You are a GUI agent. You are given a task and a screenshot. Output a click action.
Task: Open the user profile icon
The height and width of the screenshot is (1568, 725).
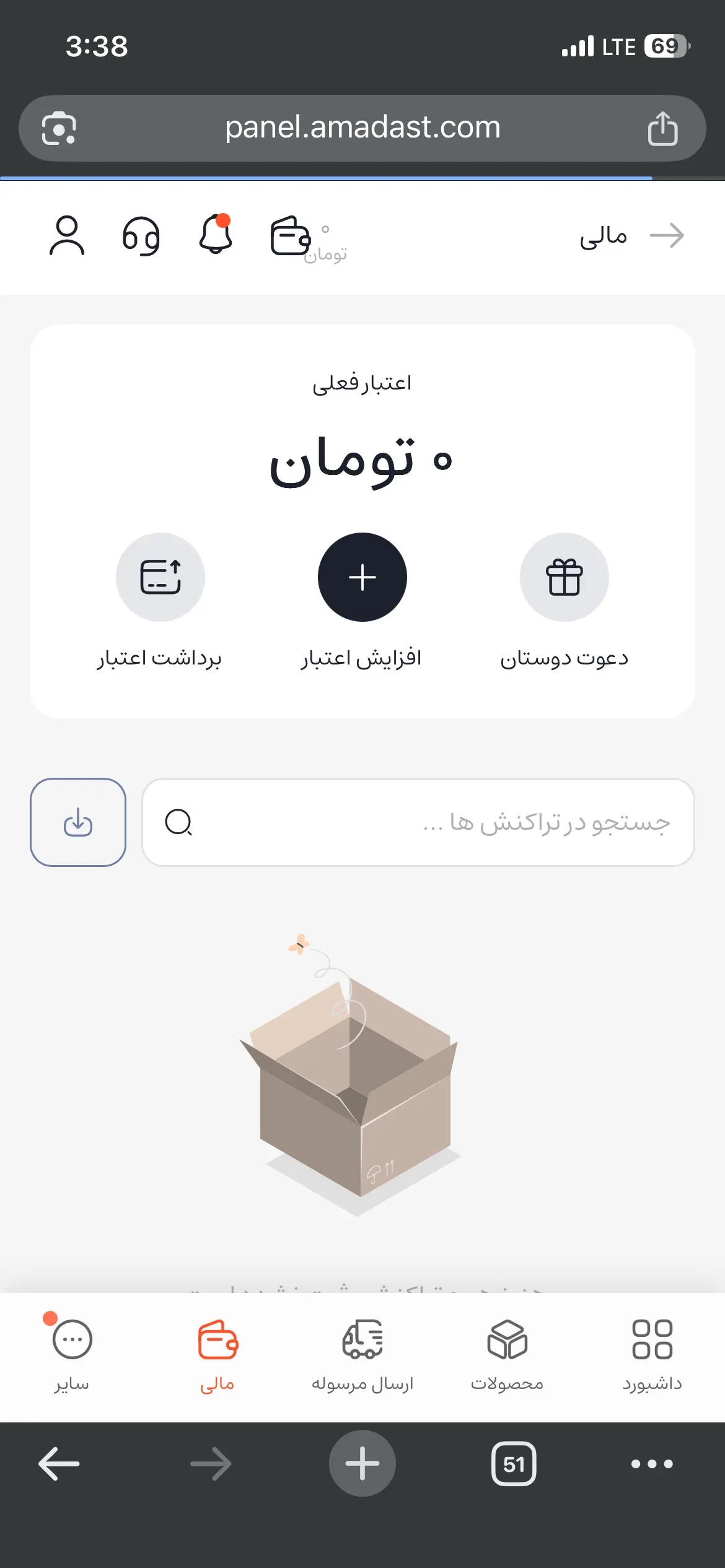pyautogui.click(x=67, y=235)
